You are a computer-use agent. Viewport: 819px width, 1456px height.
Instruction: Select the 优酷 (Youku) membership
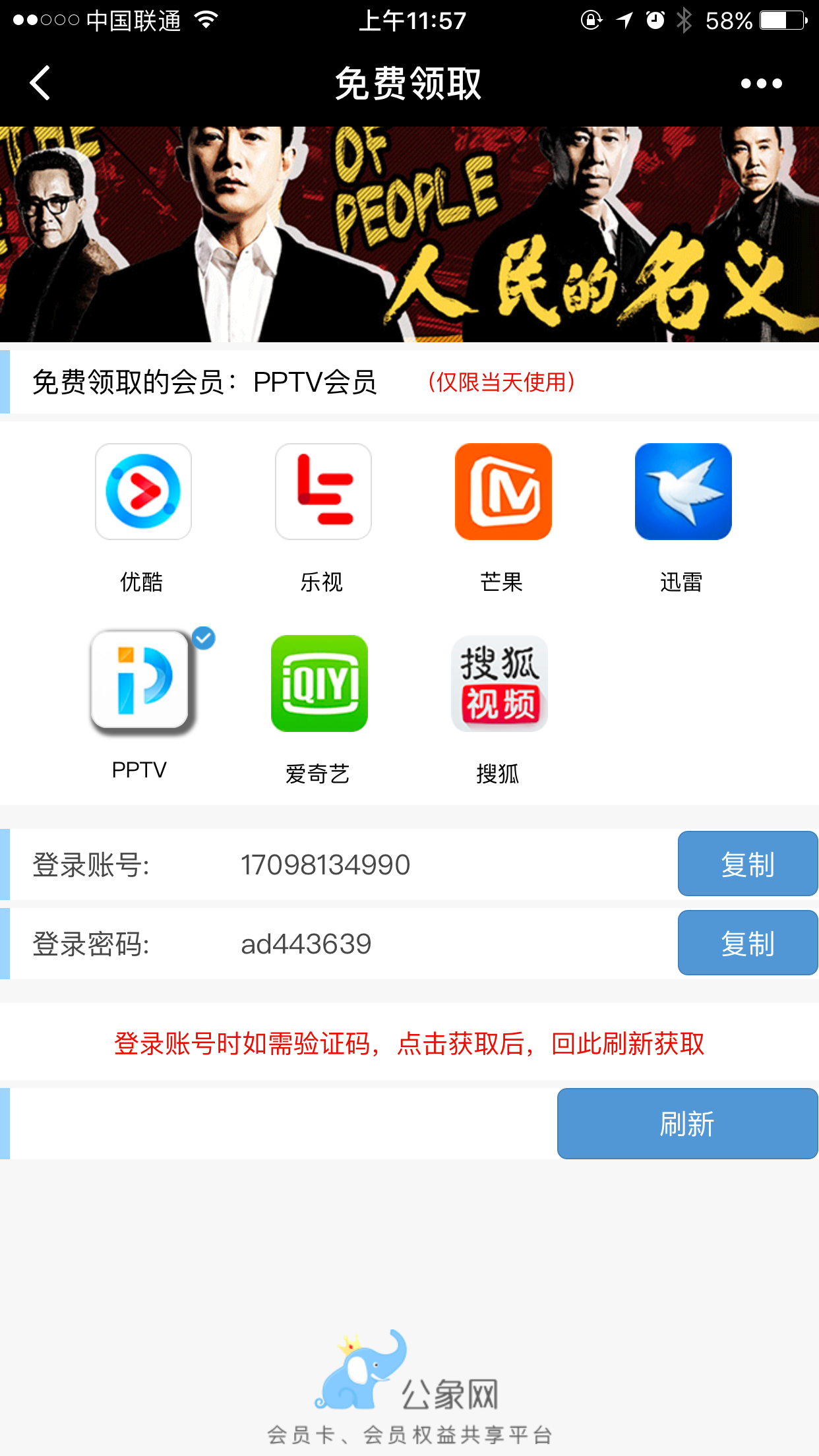pos(143,492)
